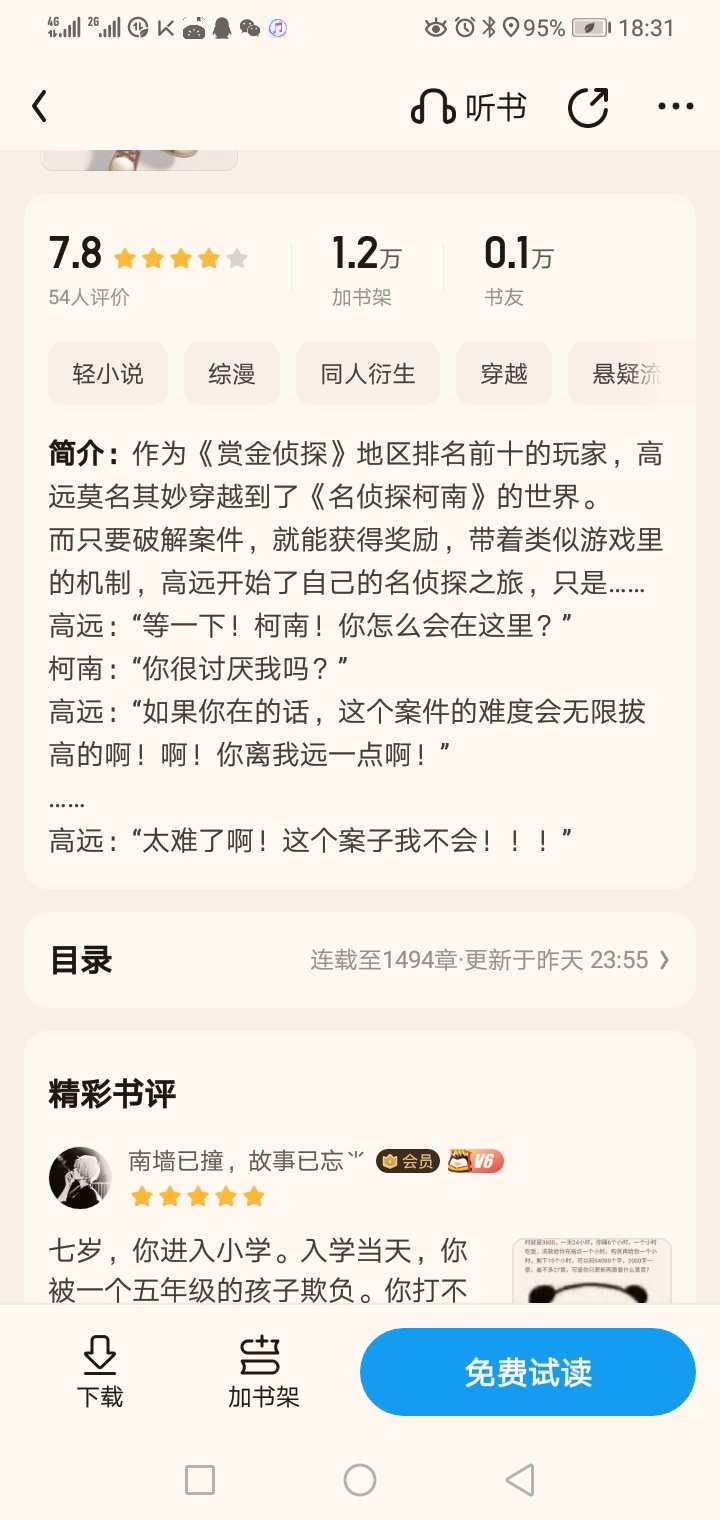Tap the system home button

[x=360, y=1480]
